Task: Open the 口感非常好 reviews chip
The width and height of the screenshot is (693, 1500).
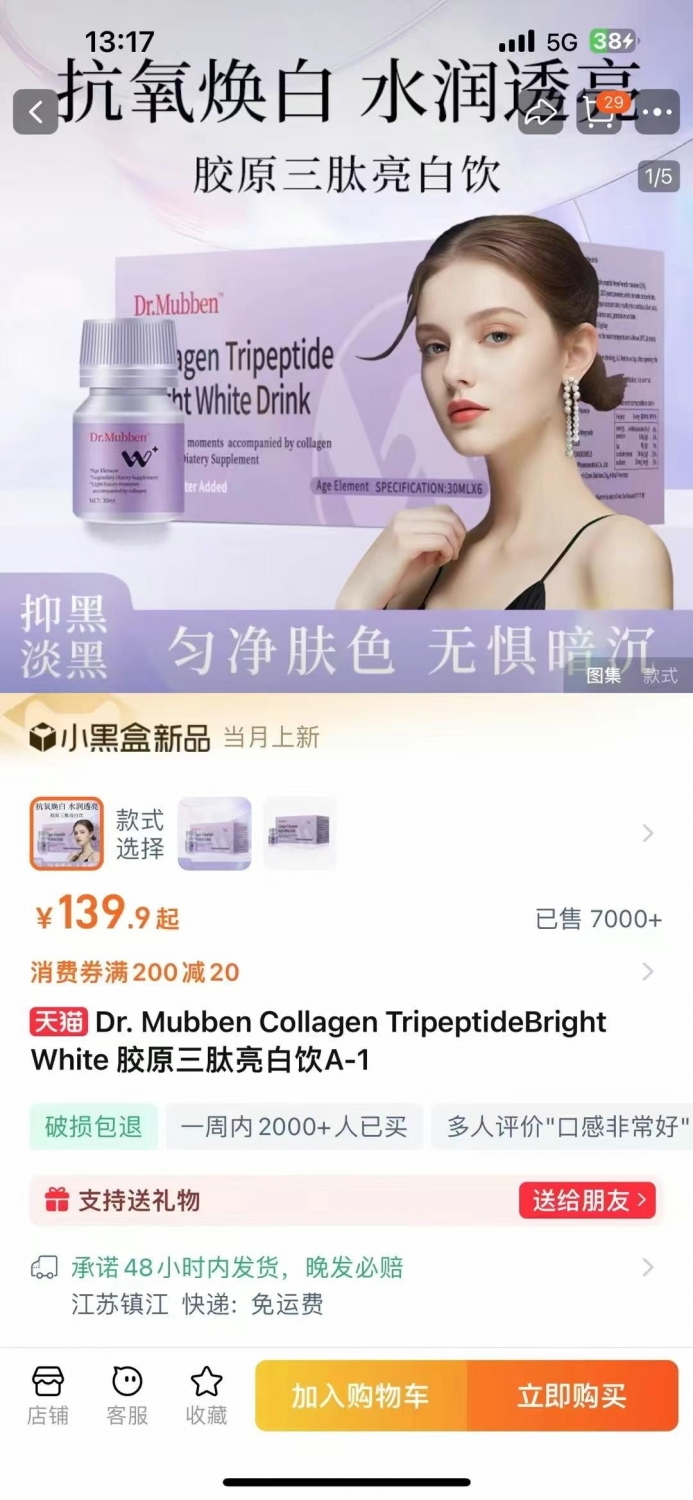Action: pos(562,1127)
